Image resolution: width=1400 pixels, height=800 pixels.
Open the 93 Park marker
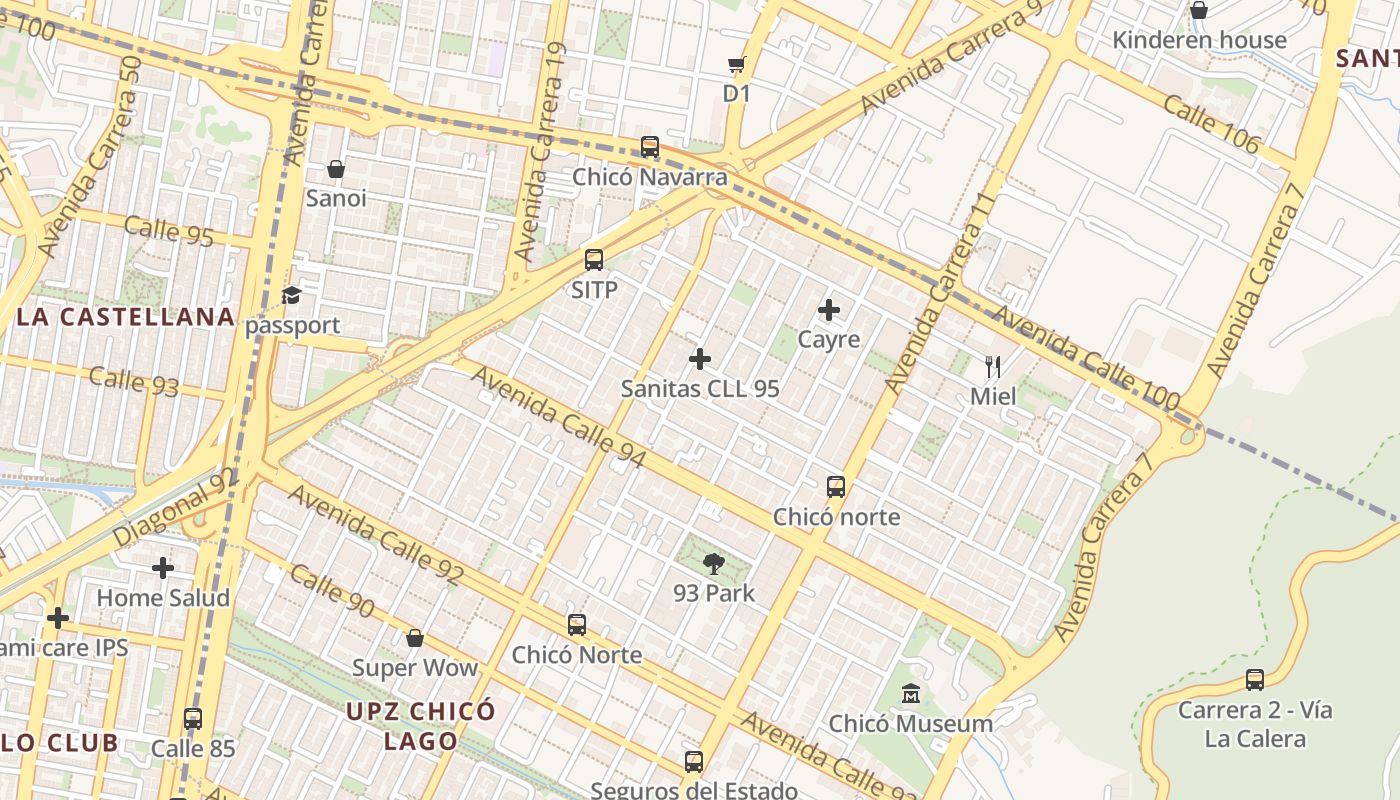coord(713,564)
